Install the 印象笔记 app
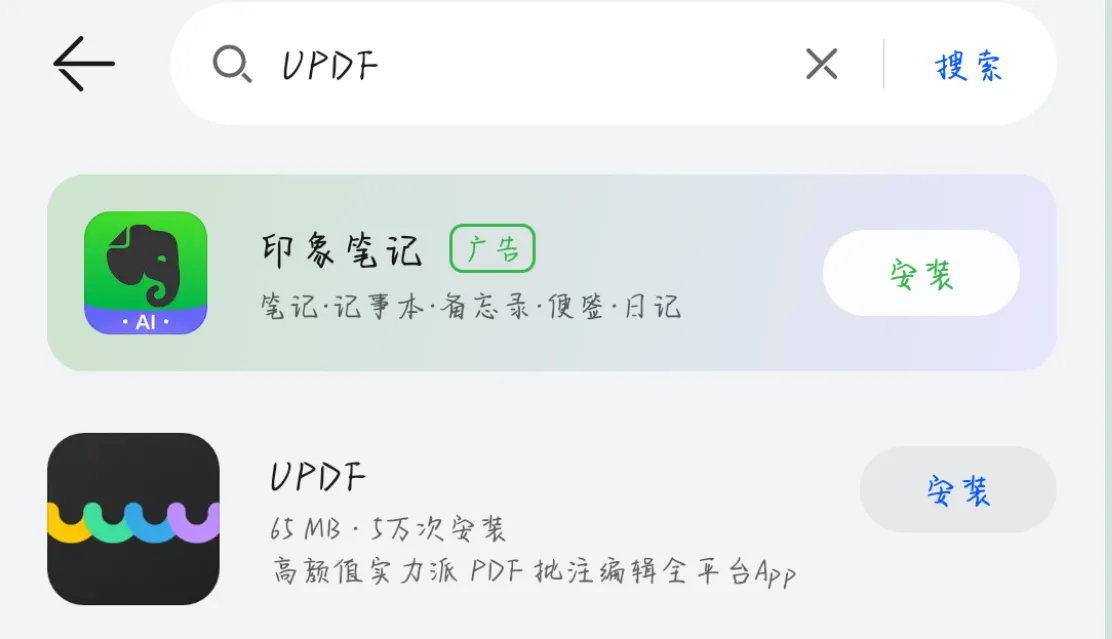The image size is (1112, 639). point(920,273)
